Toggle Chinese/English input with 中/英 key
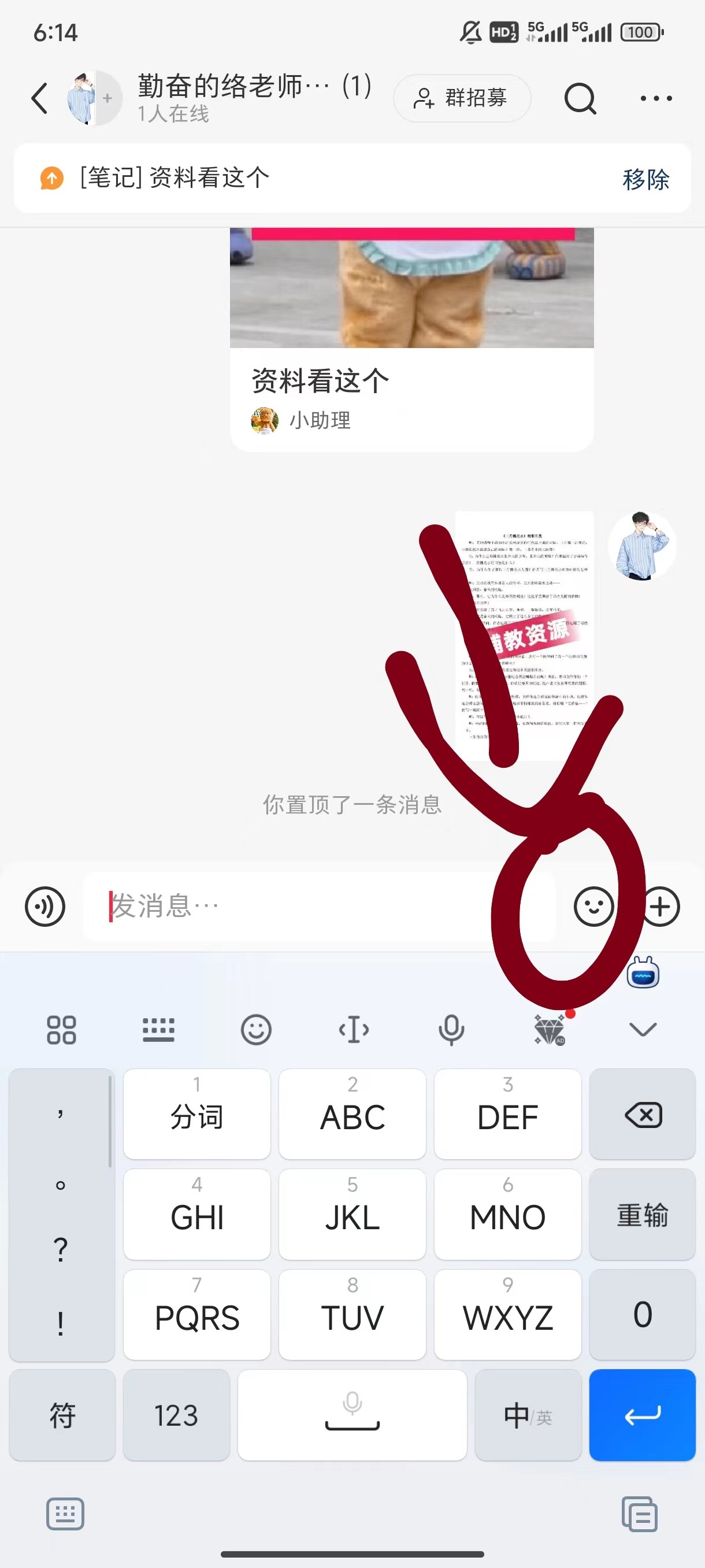This screenshot has height=1568, width=705. coord(528,1416)
